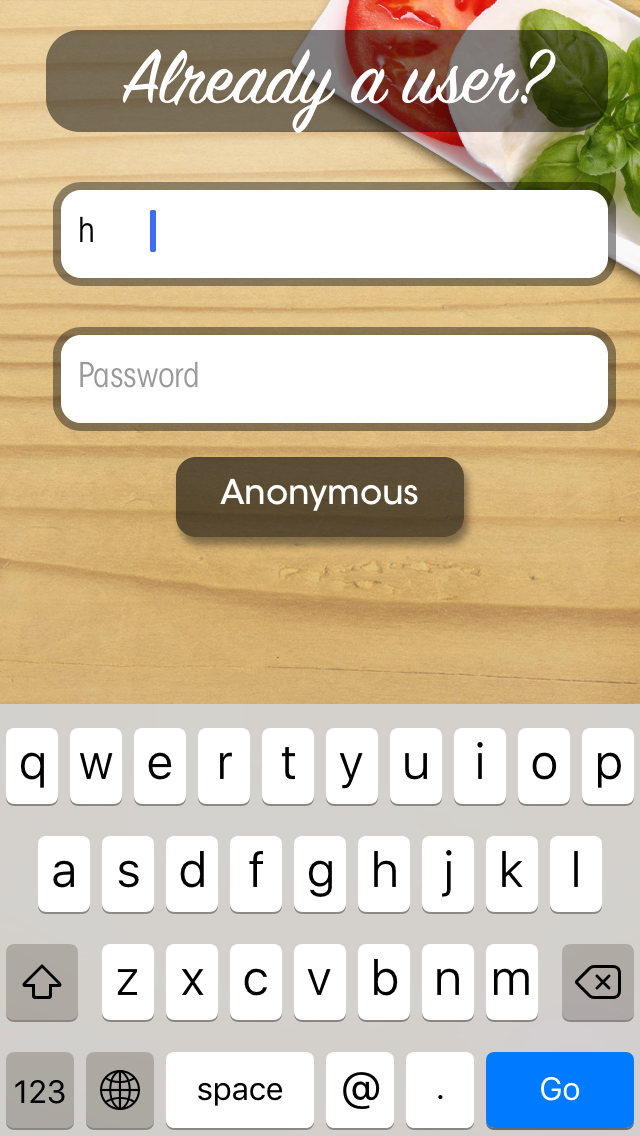The width and height of the screenshot is (640, 1136).
Task: Insert the @ symbol from keyboard
Action: 360,1089
